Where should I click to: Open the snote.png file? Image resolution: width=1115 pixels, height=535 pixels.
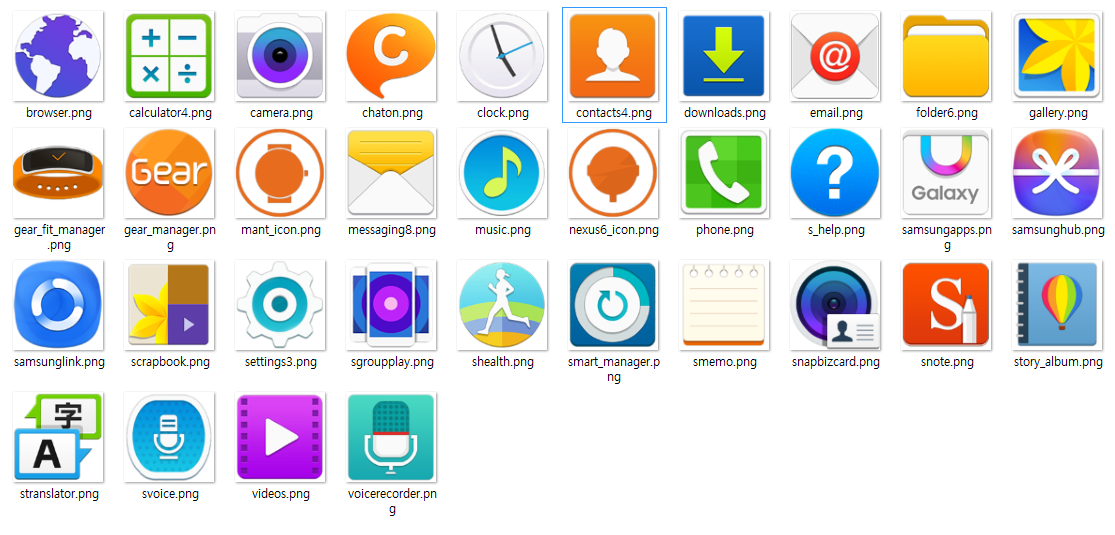click(x=946, y=304)
